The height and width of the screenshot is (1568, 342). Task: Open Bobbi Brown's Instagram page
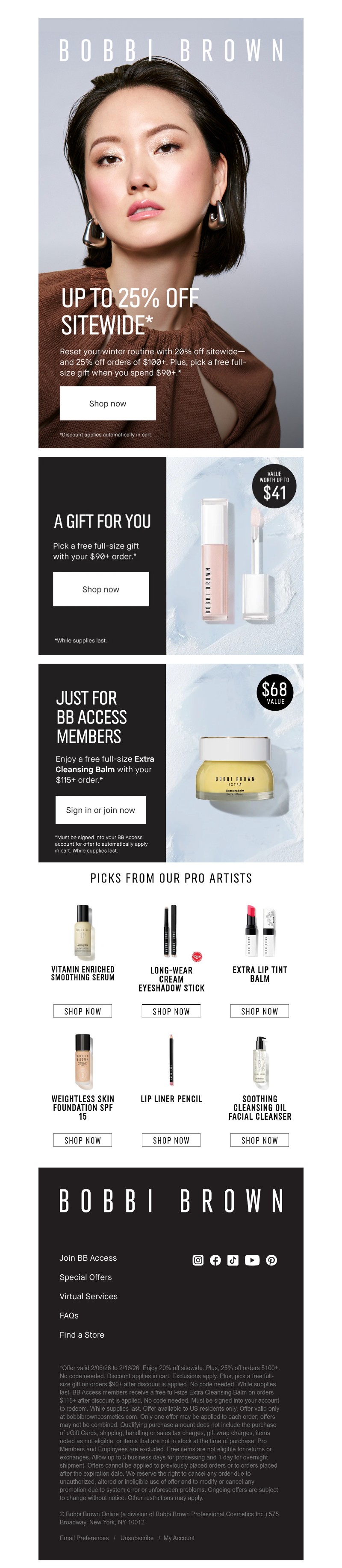click(198, 1260)
